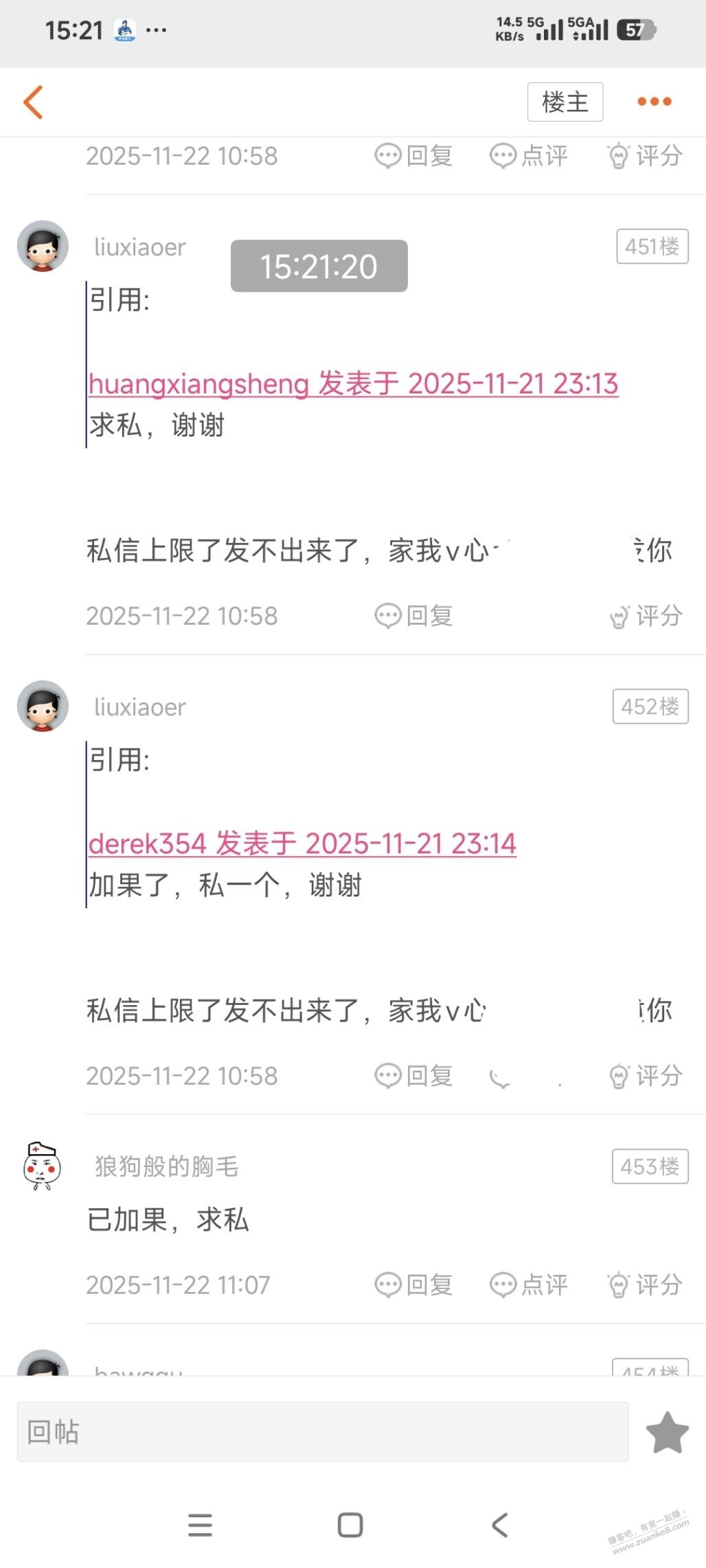Reply to the 451楼 post by liuxiaoer

point(413,616)
